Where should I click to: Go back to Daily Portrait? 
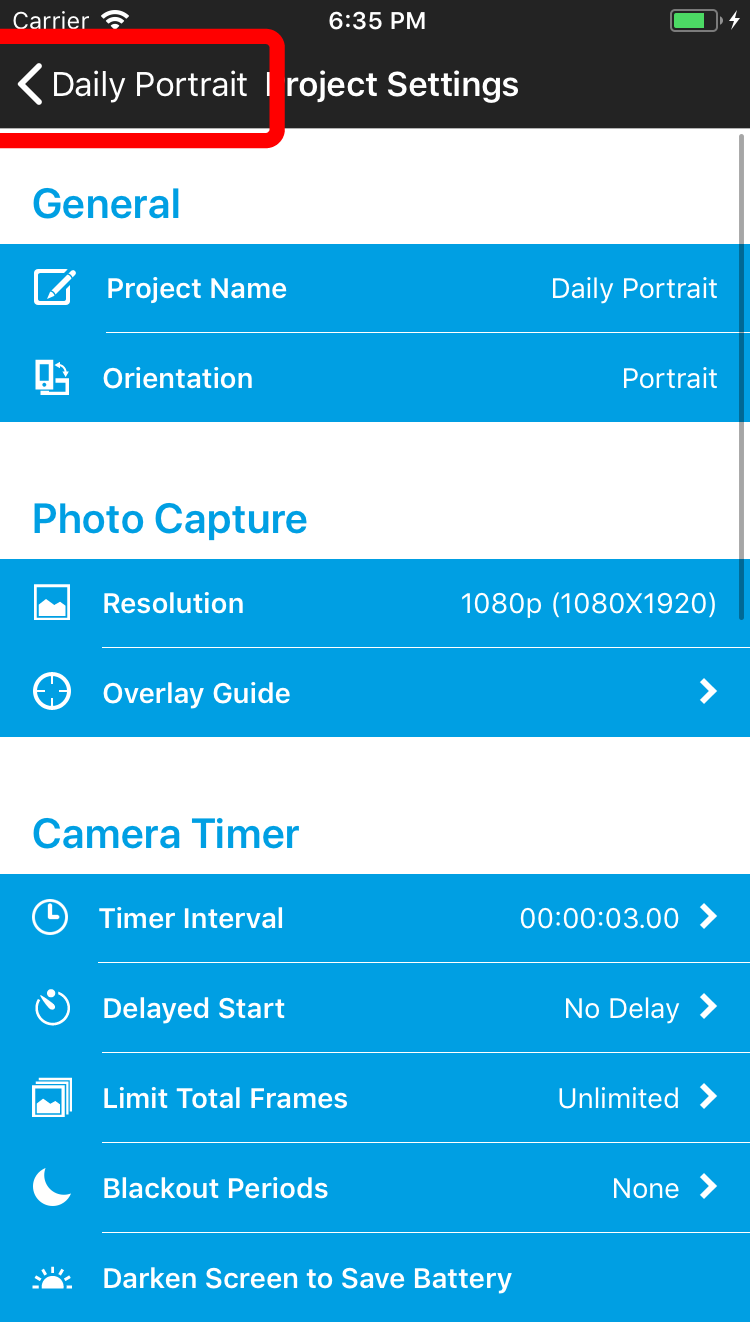[133, 85]
